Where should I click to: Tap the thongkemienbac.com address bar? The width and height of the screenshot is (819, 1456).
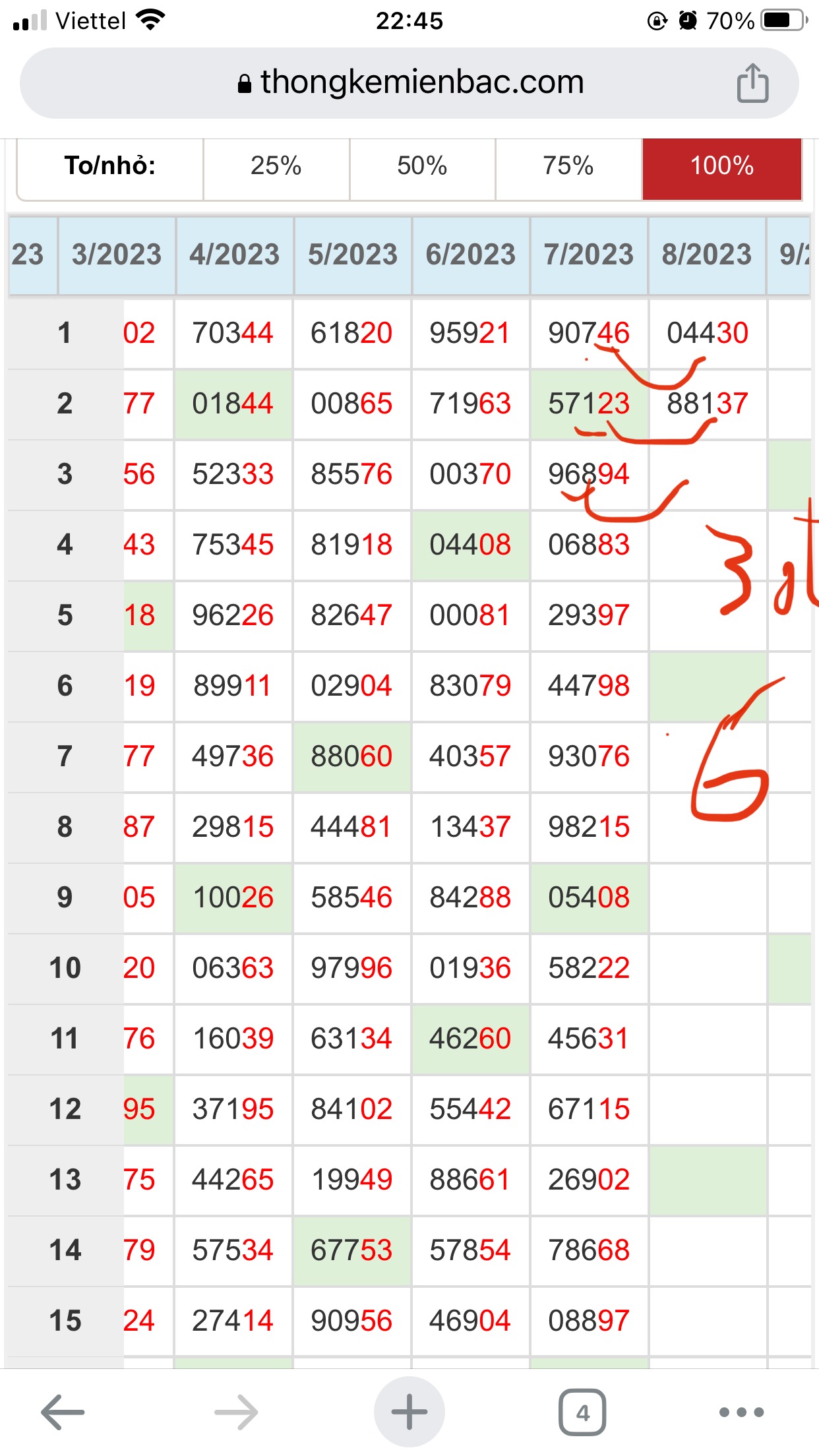[409, 83]
